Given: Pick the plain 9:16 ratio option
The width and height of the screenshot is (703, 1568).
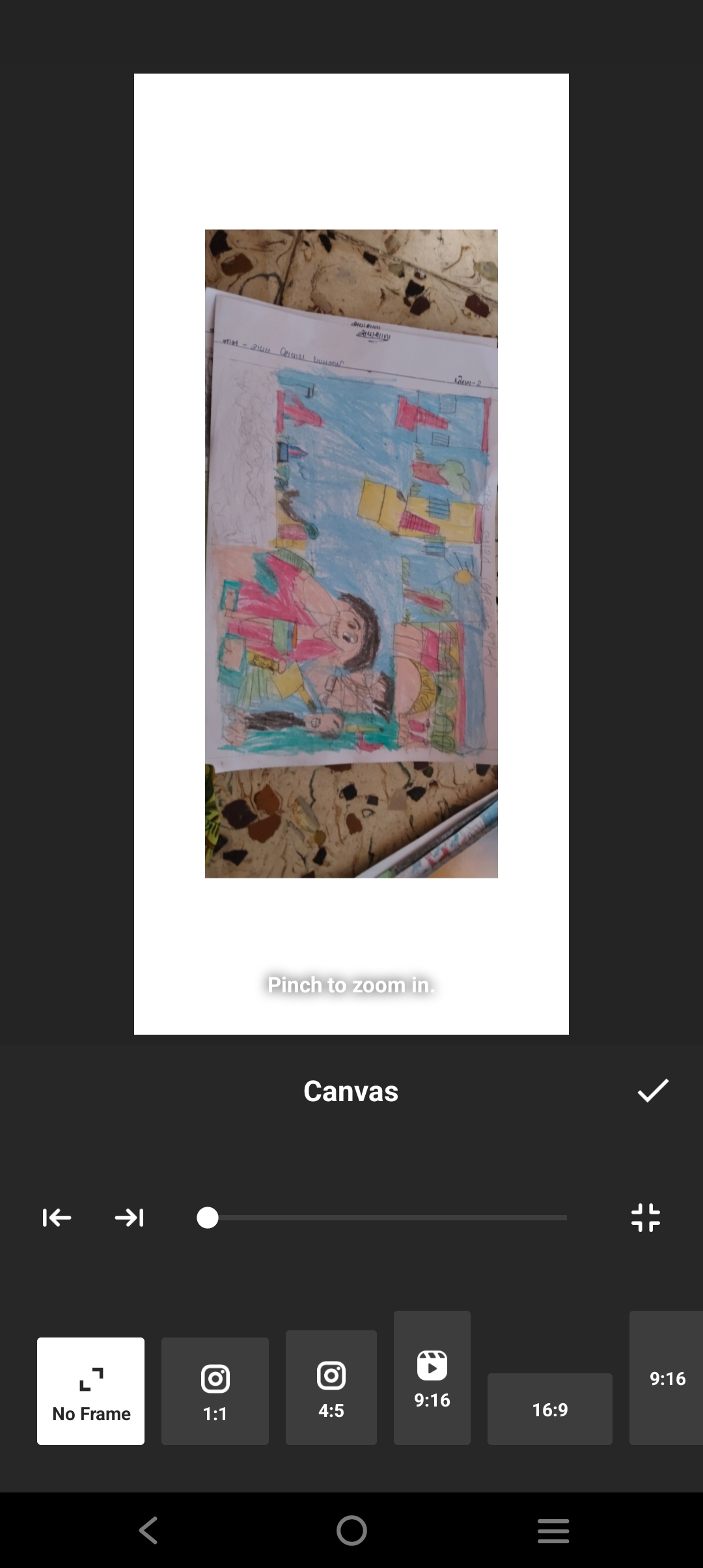Looking at the screenshot, I should click(x=667, y=1378).
